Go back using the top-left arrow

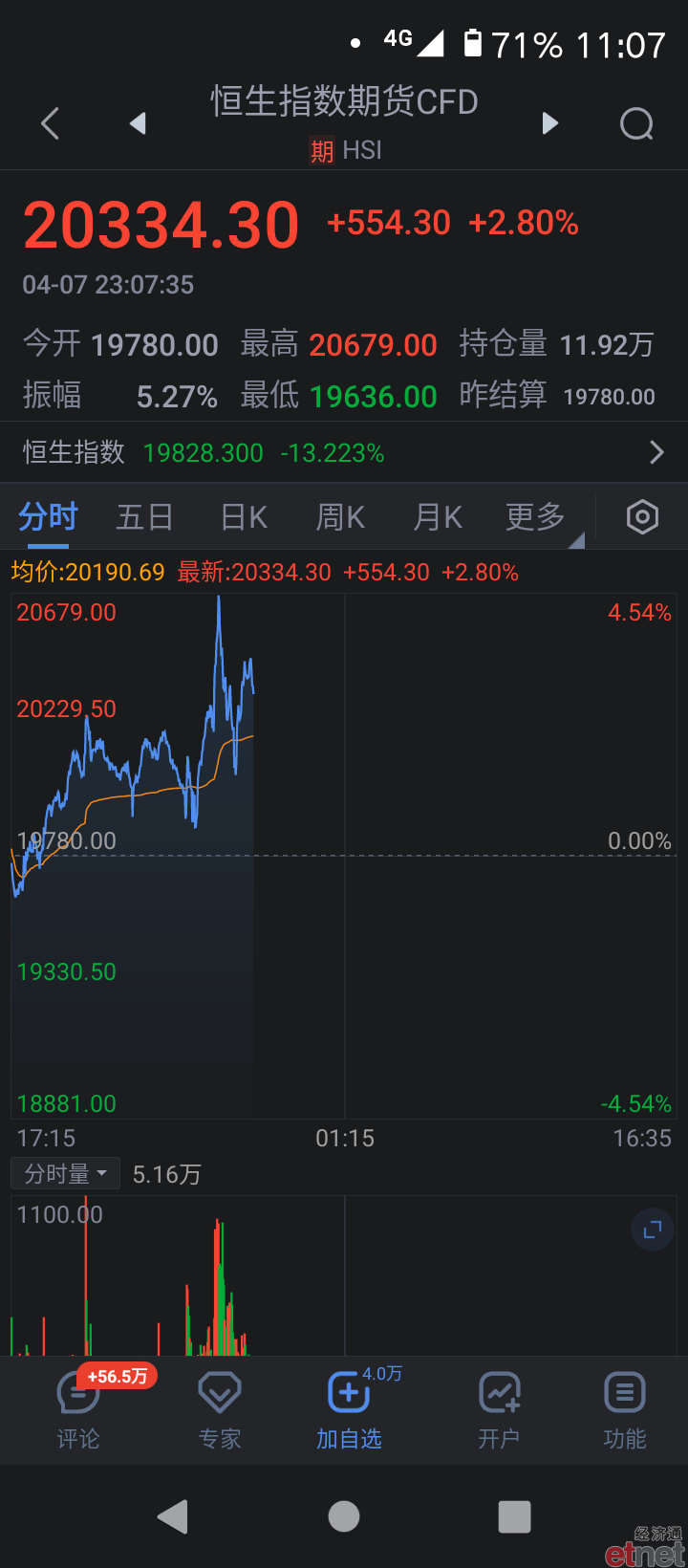pos(51,123)
